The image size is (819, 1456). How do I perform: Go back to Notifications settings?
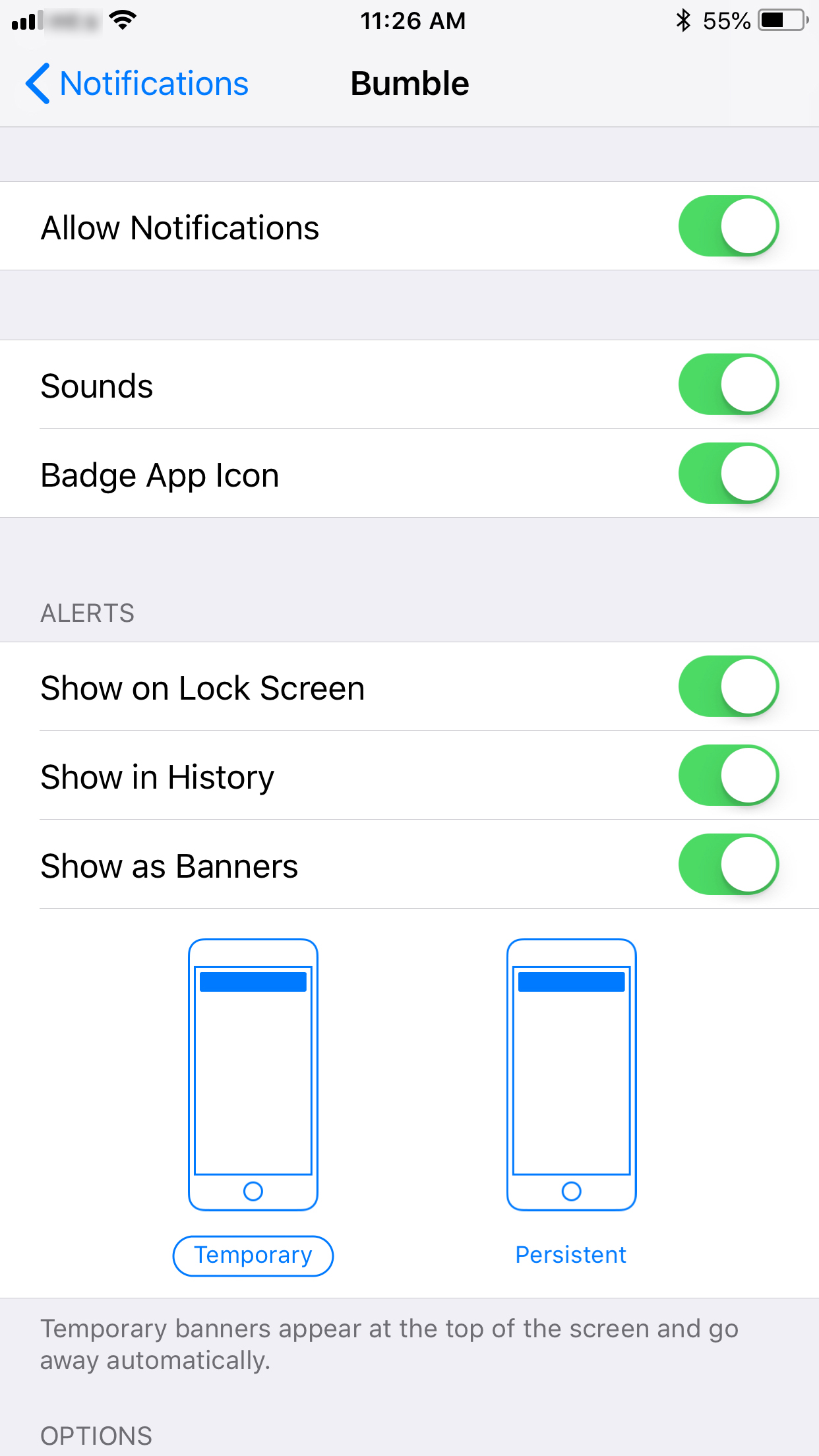[x=137, y=84]
